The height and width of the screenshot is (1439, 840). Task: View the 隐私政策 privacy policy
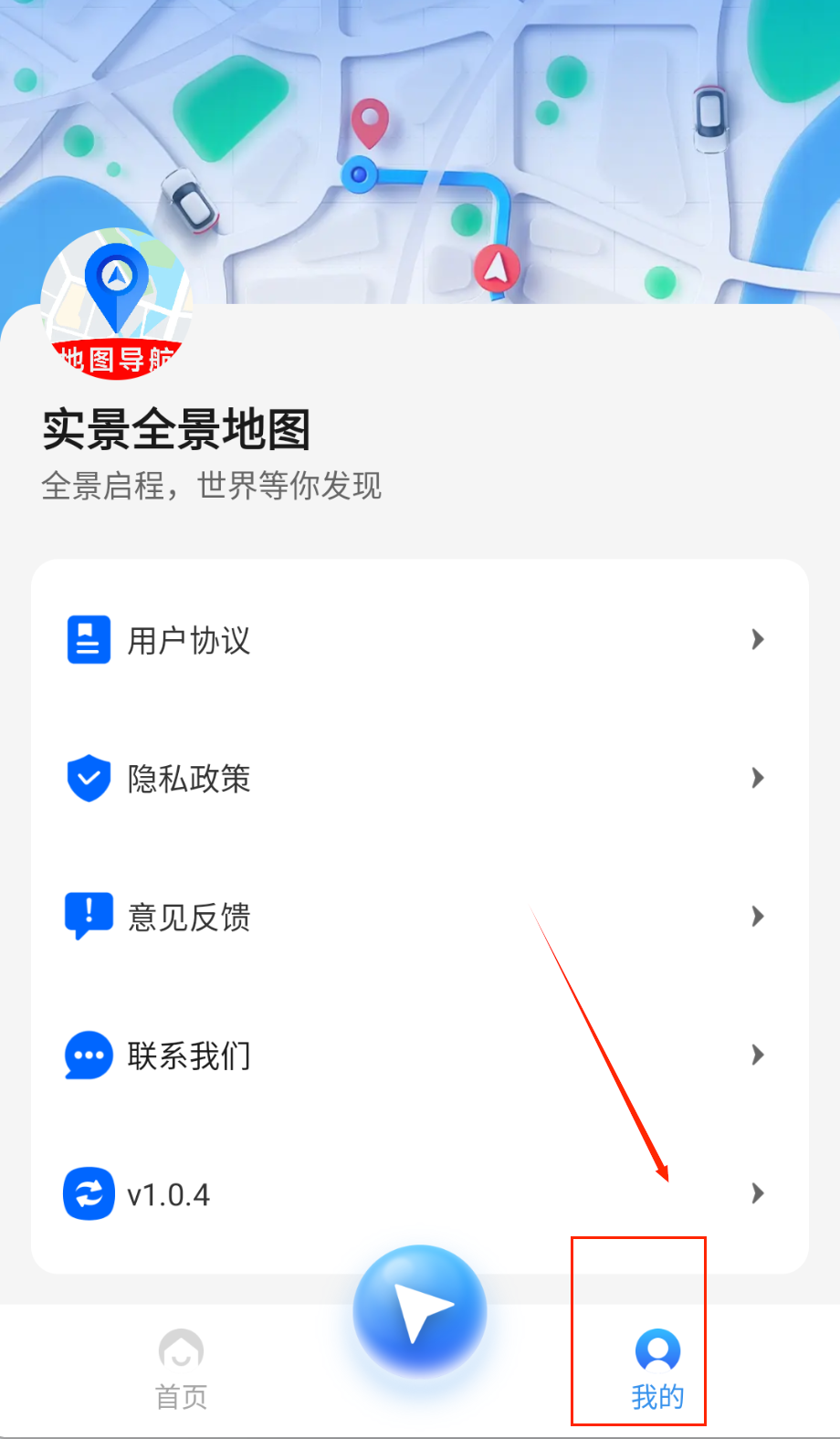point(418,779)
